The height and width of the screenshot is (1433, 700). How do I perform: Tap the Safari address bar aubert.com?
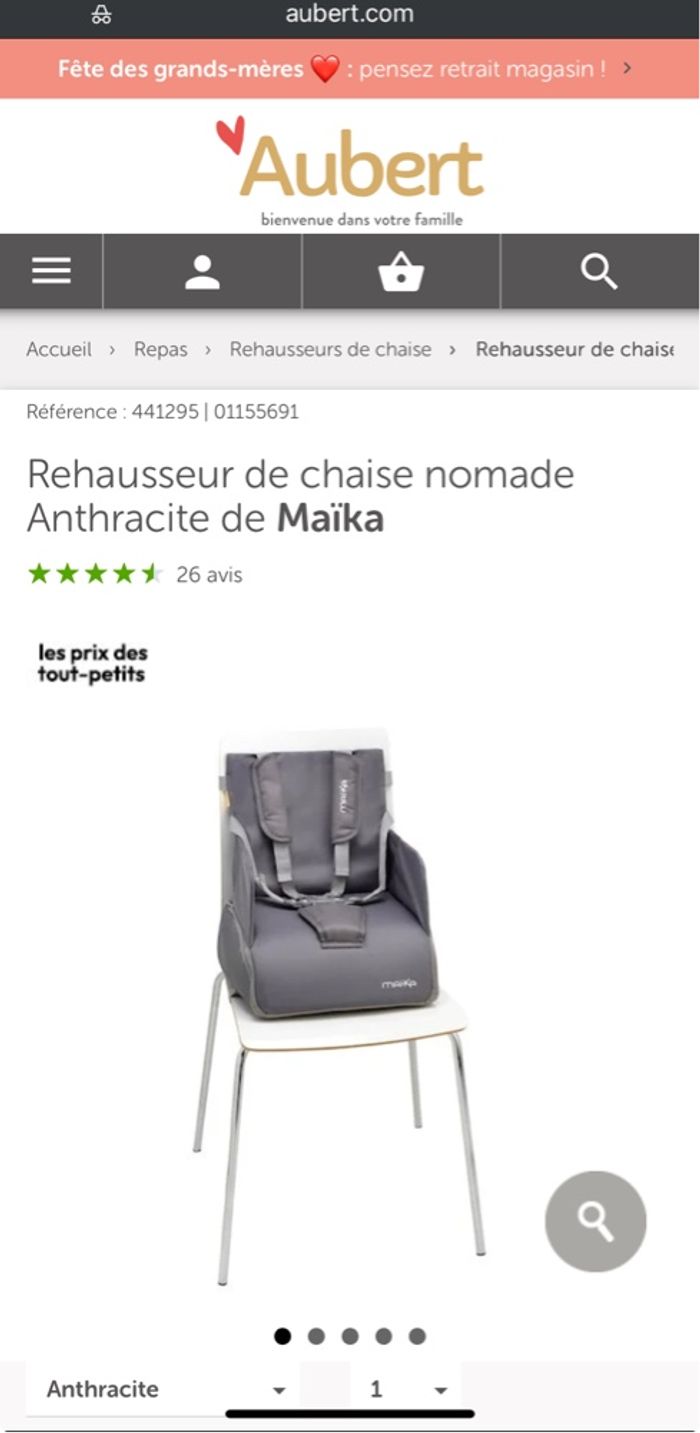click(x=349, y=15)
